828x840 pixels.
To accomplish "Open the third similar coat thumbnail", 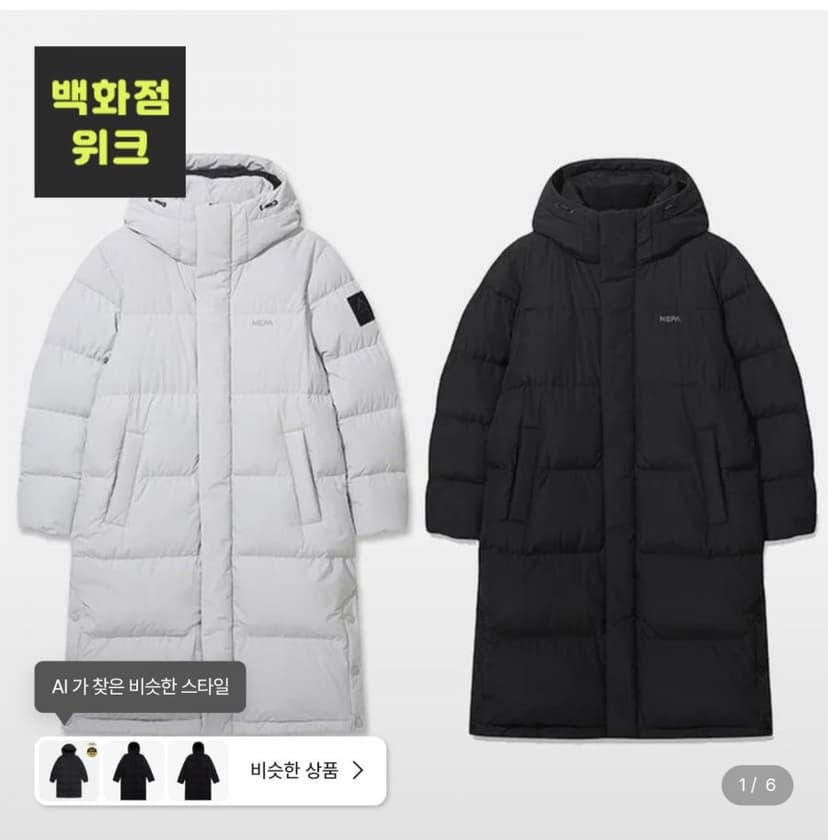I will pos(198,771).
